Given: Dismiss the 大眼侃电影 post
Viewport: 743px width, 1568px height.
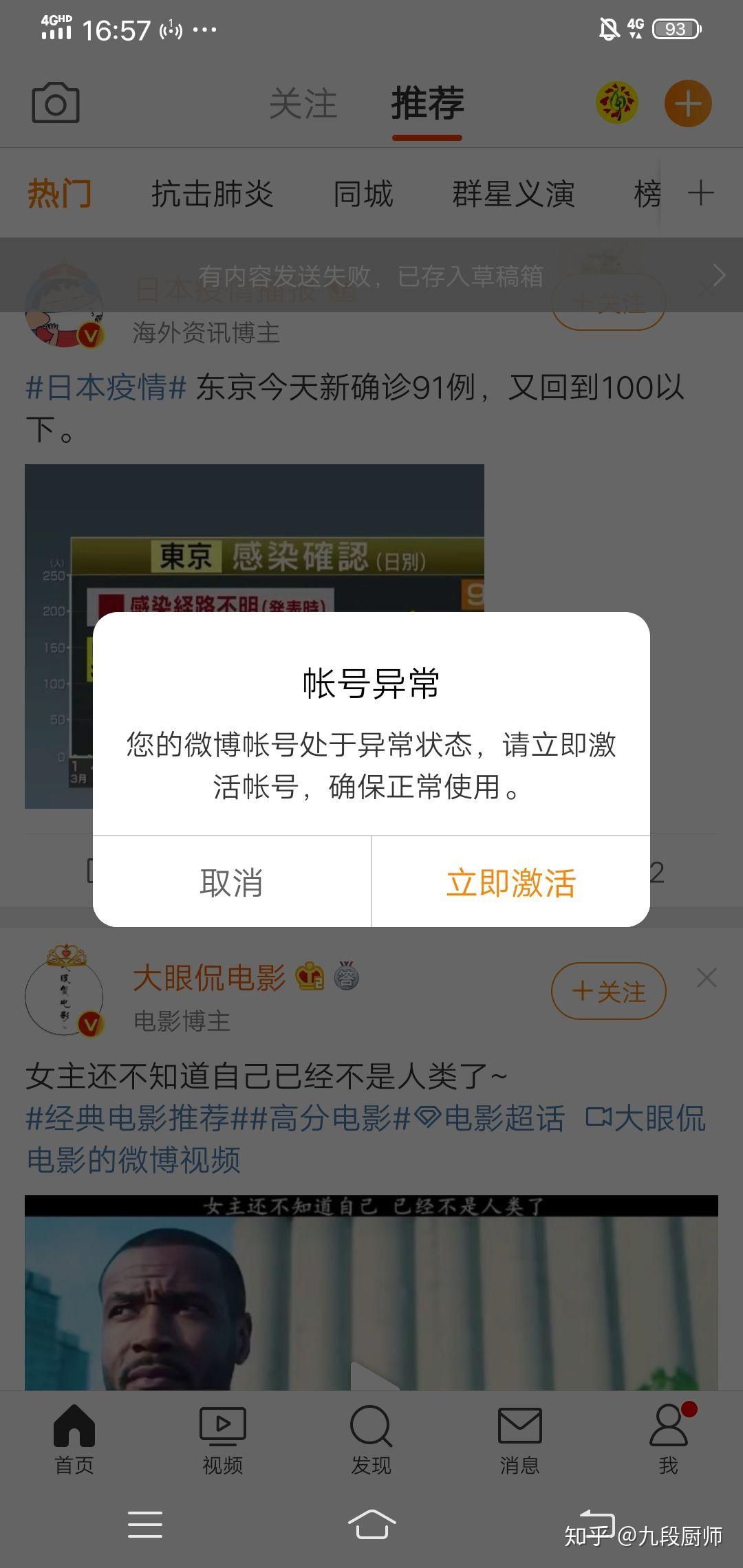Looking at the screenshot, I should tap(707, 978).
